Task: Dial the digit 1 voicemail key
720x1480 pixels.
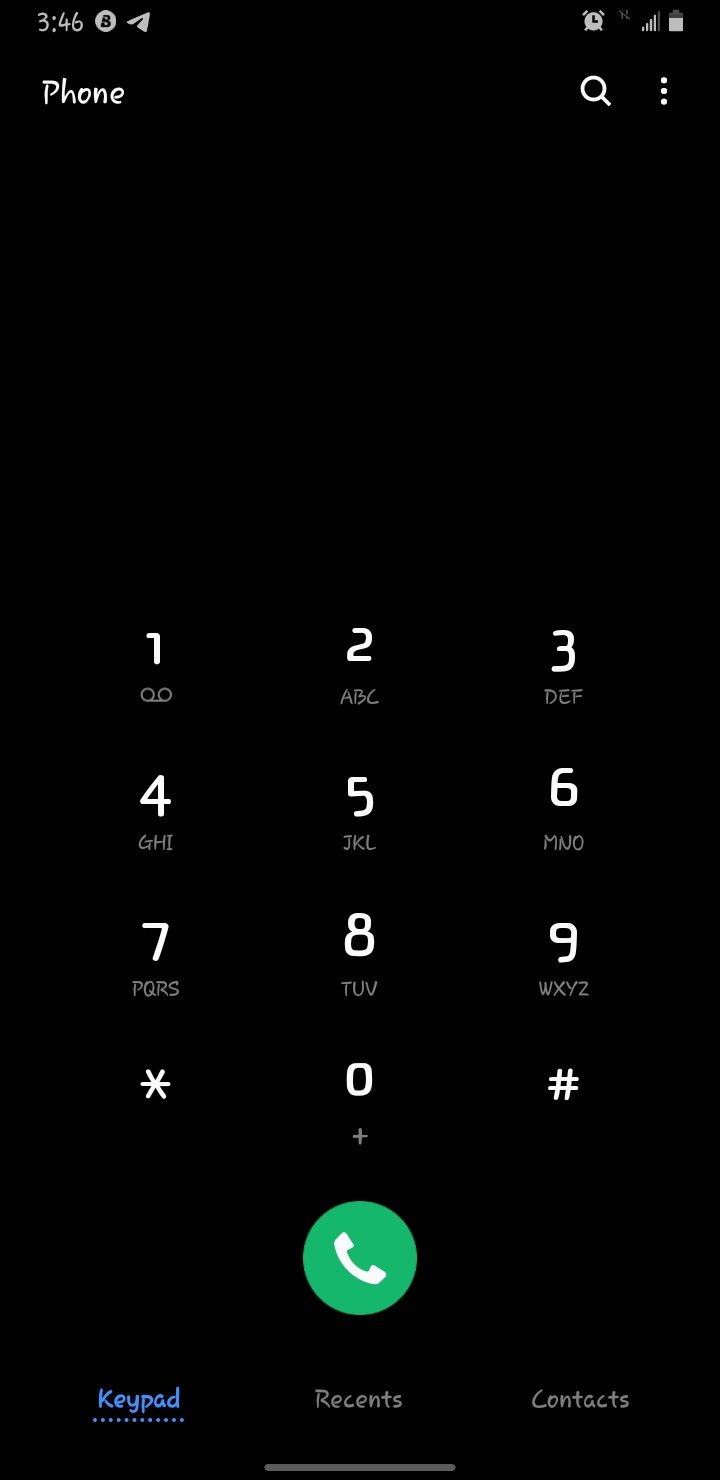Action: [x=156, y=668]
